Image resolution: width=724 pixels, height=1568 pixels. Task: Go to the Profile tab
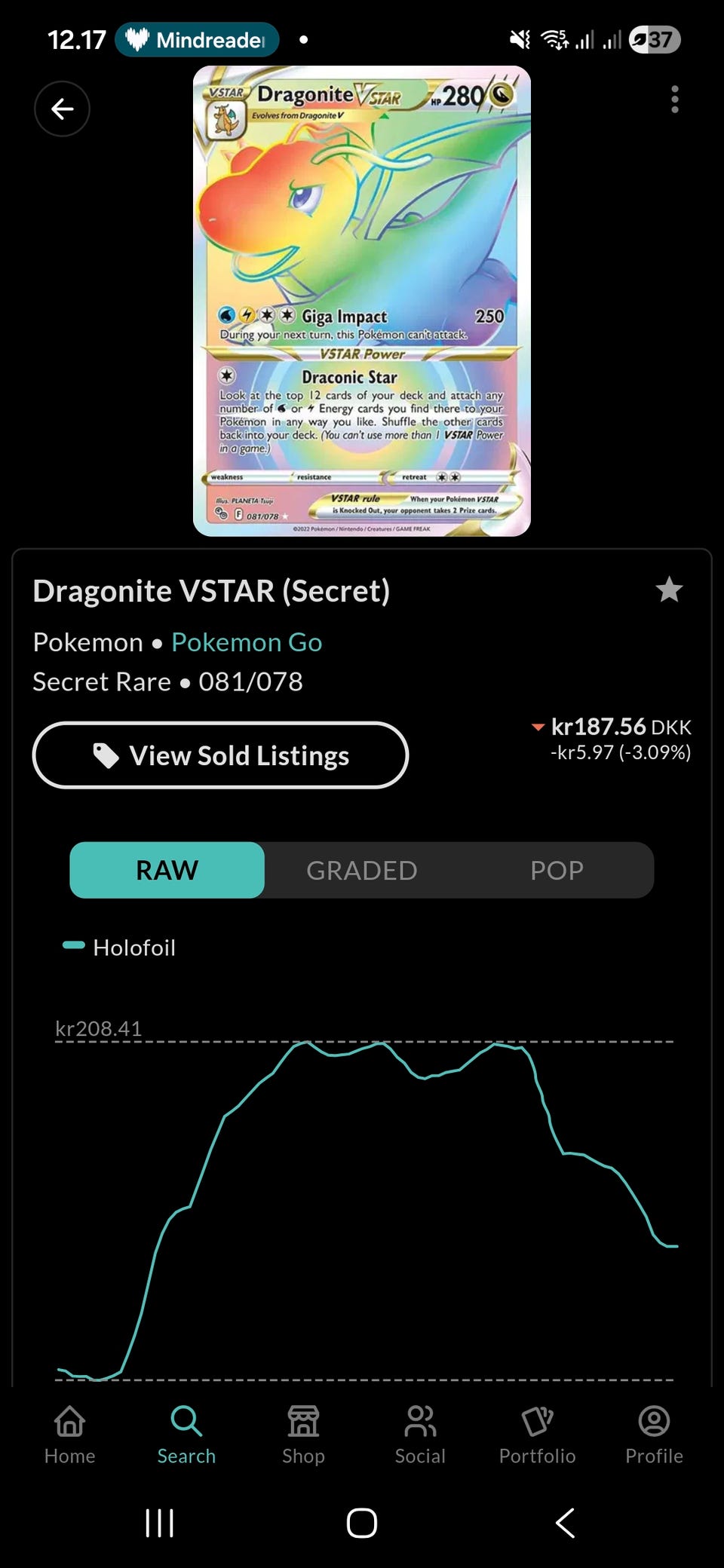tap(654, 1435)
